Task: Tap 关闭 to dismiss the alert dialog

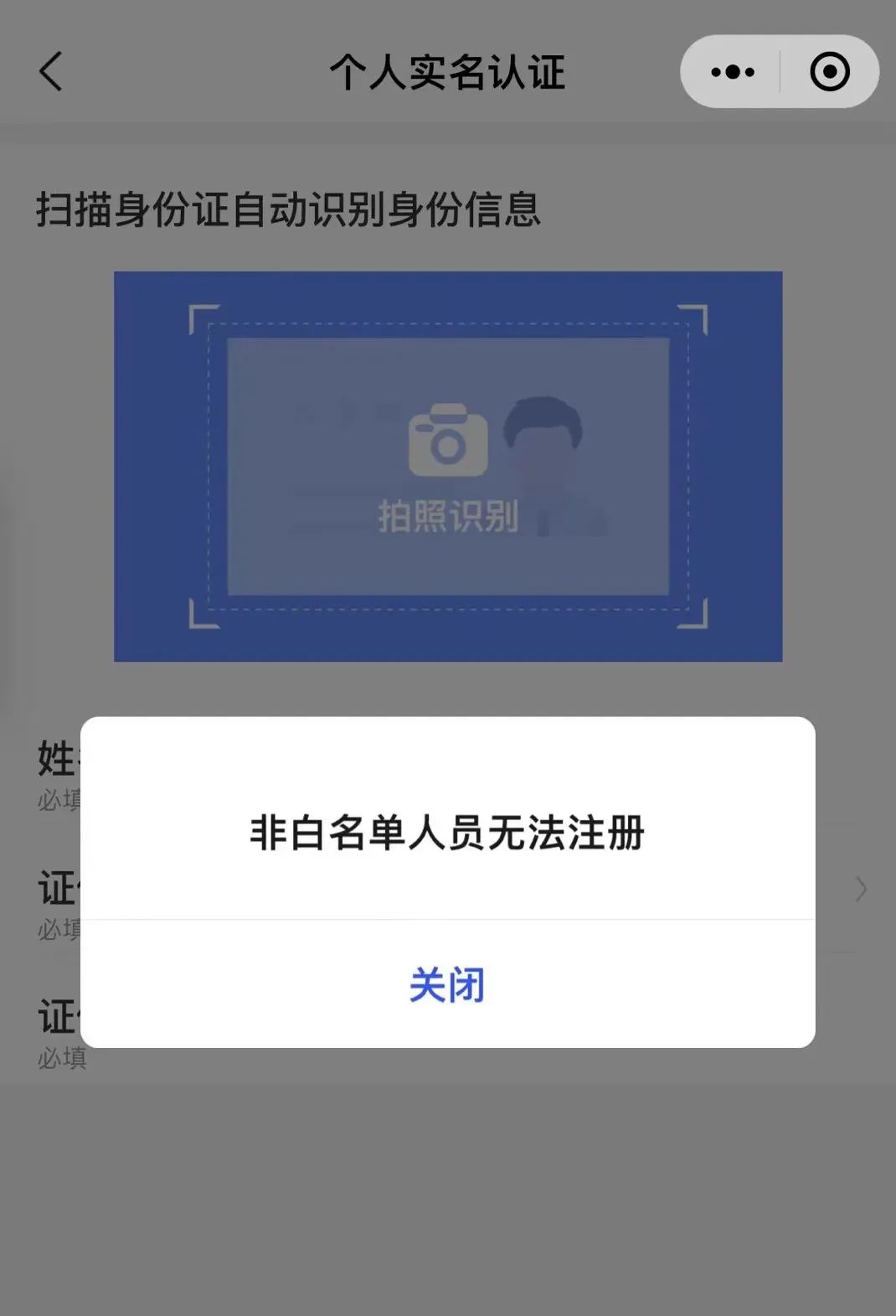Action: point(449,987)
